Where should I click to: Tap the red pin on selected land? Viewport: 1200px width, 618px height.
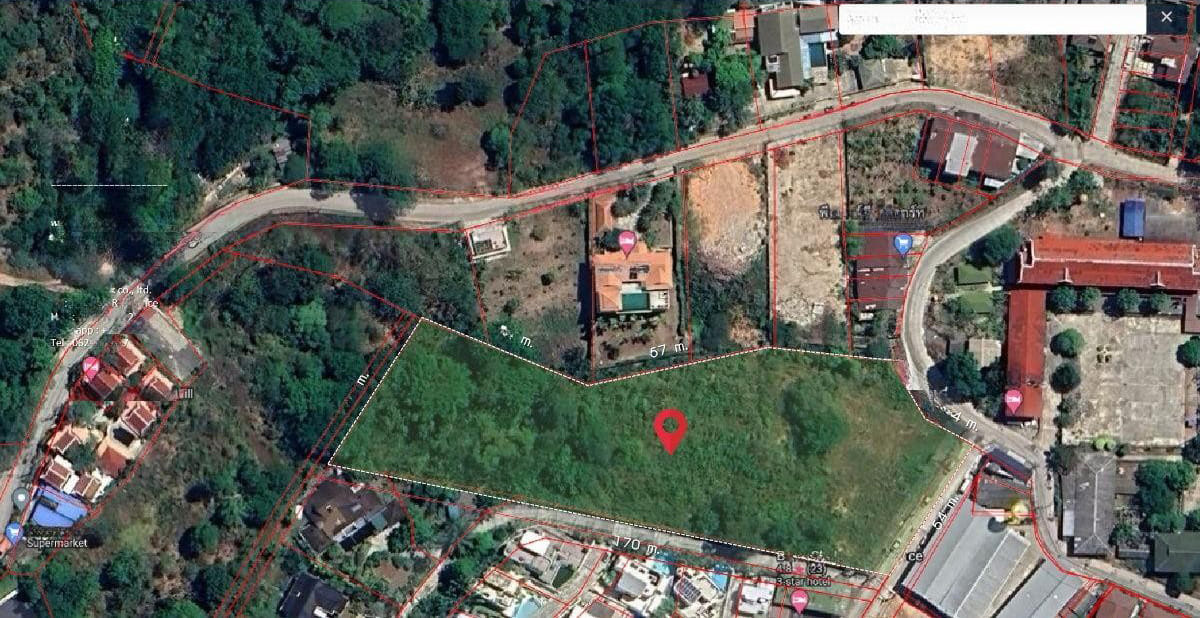coord(670,430)
